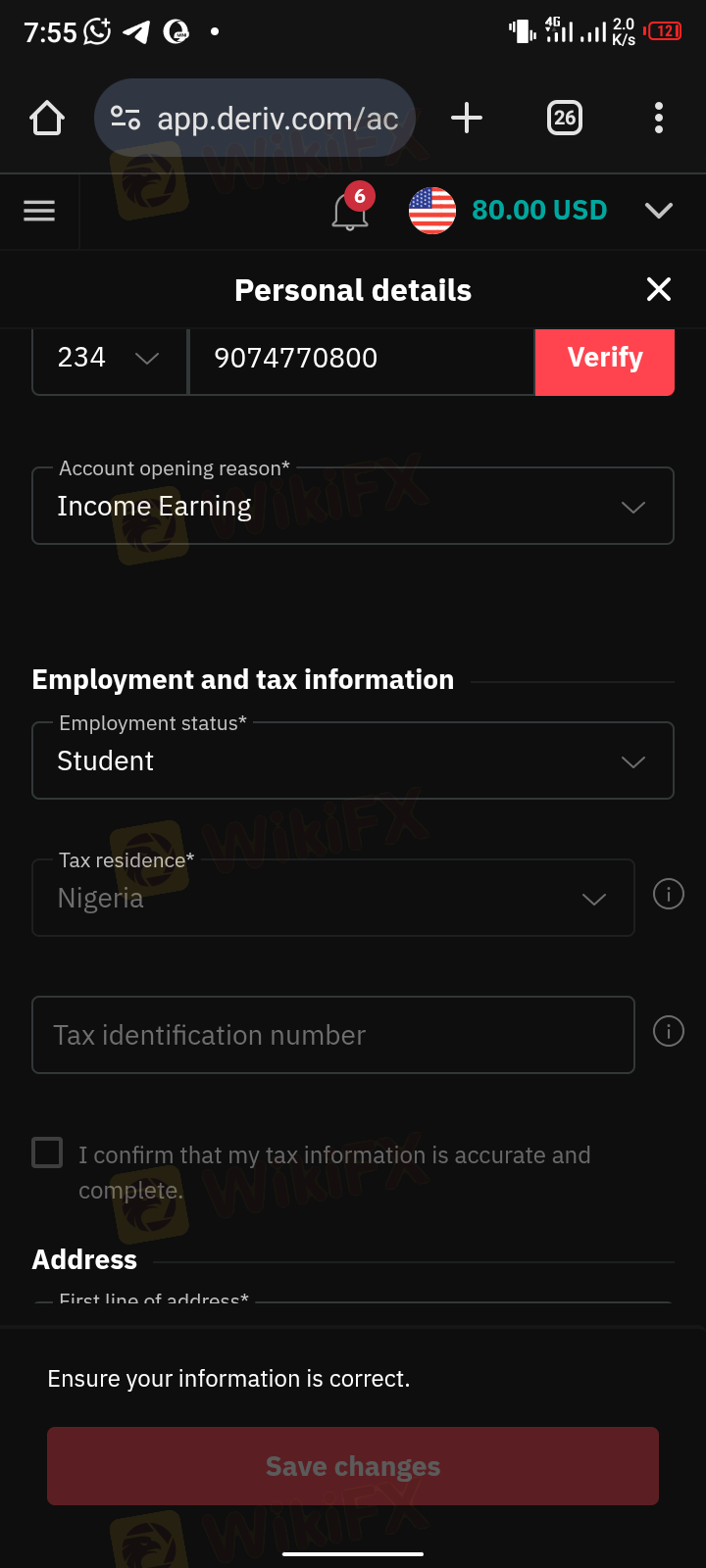Image resolution: width=706 pixels, height=1568 pixels.
Task: Open the hamburger menu
Action: [x=39, y=211]
